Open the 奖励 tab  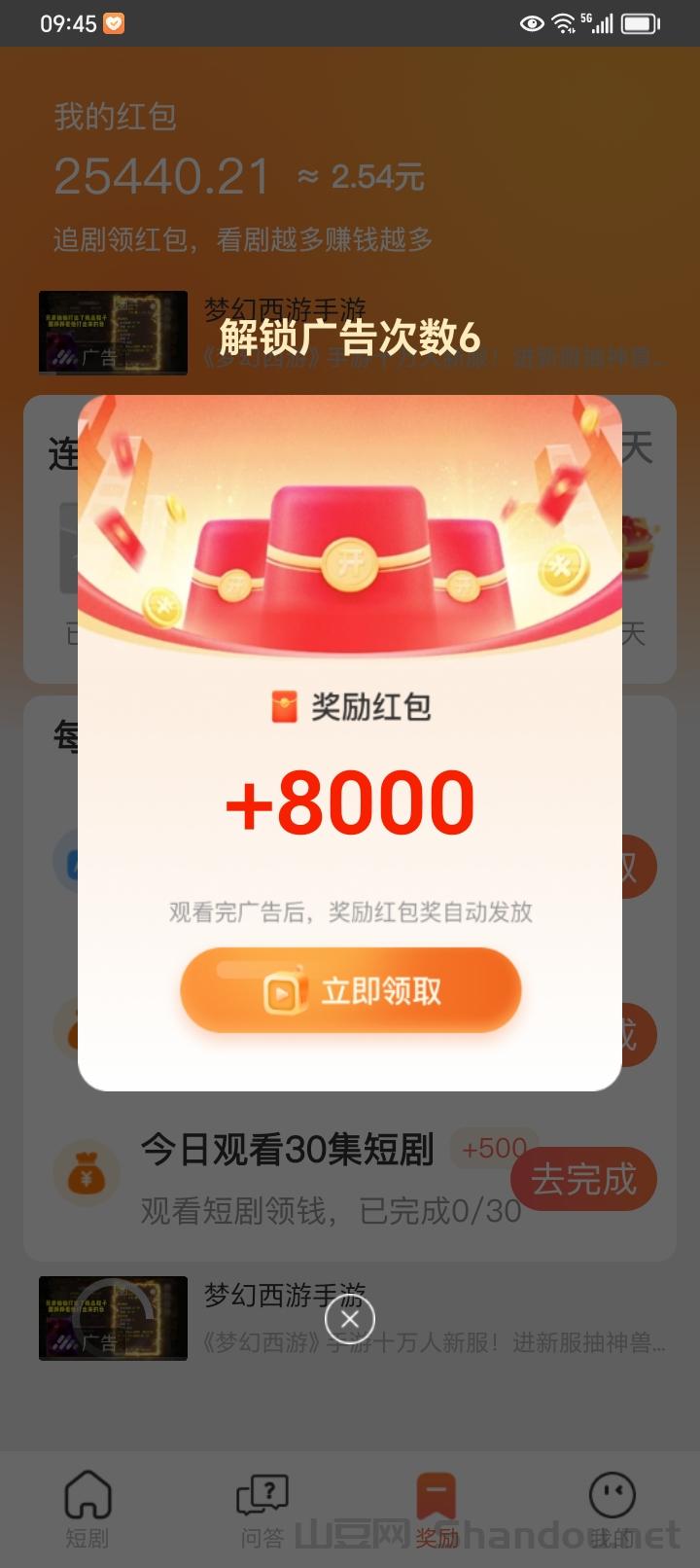pos(437,1508)
